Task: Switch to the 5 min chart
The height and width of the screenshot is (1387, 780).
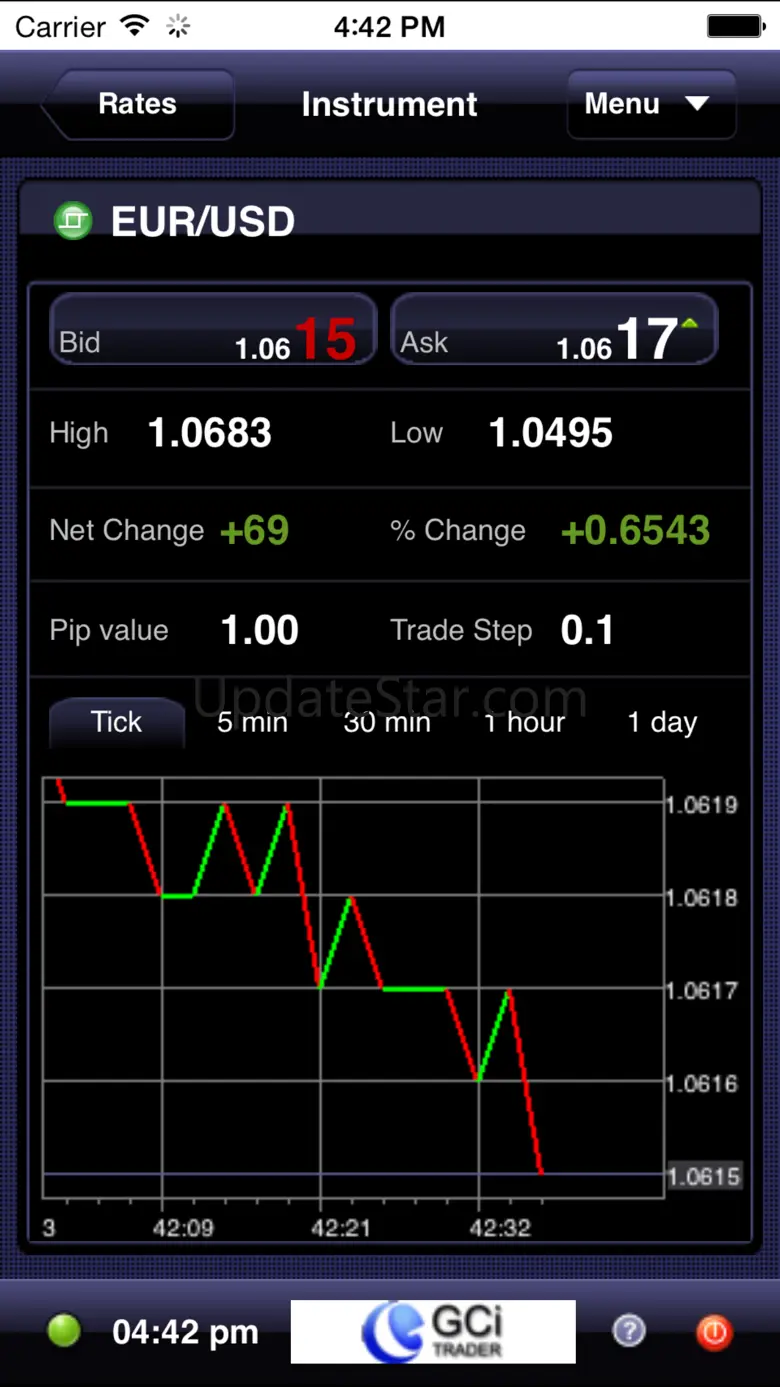Action: coord(252,722)
